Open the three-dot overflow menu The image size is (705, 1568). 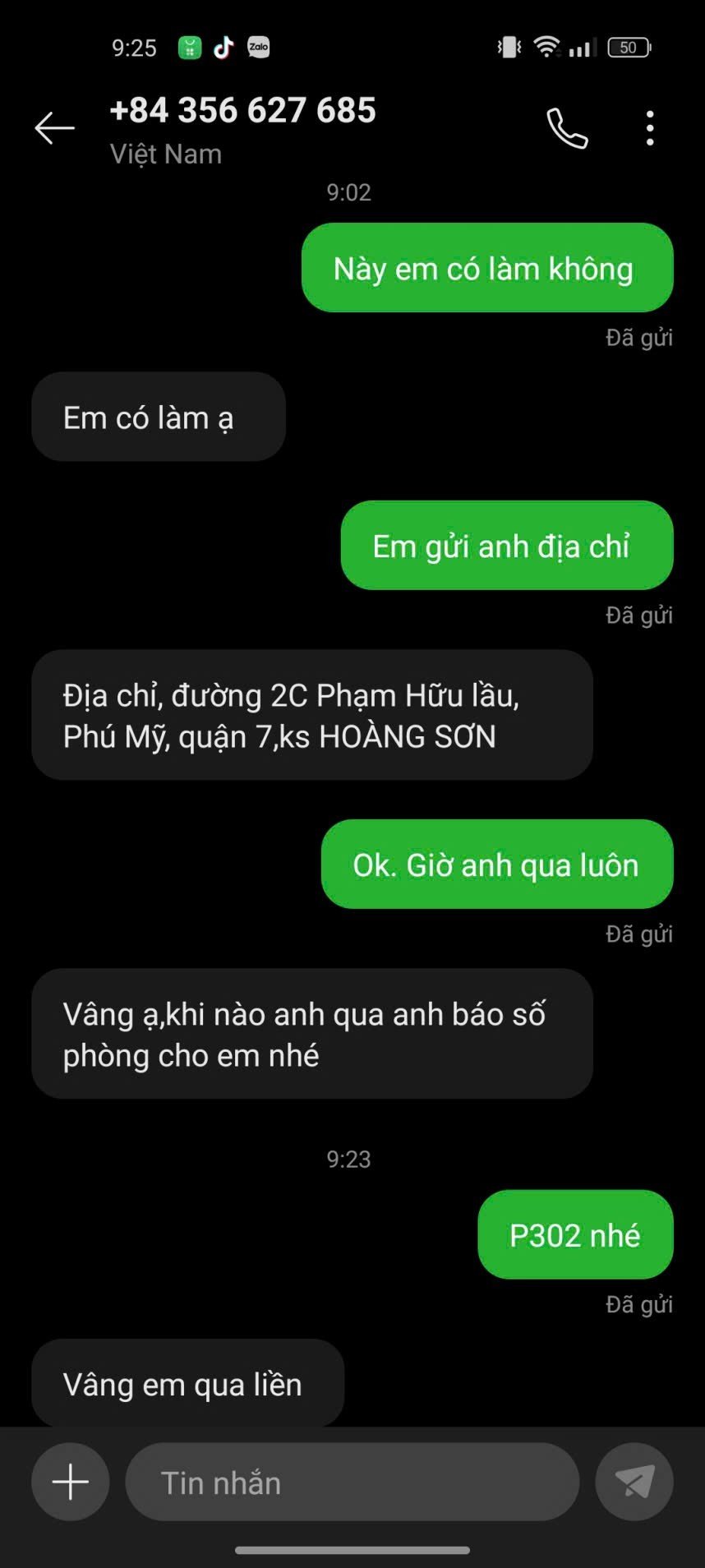click(650, 128)
